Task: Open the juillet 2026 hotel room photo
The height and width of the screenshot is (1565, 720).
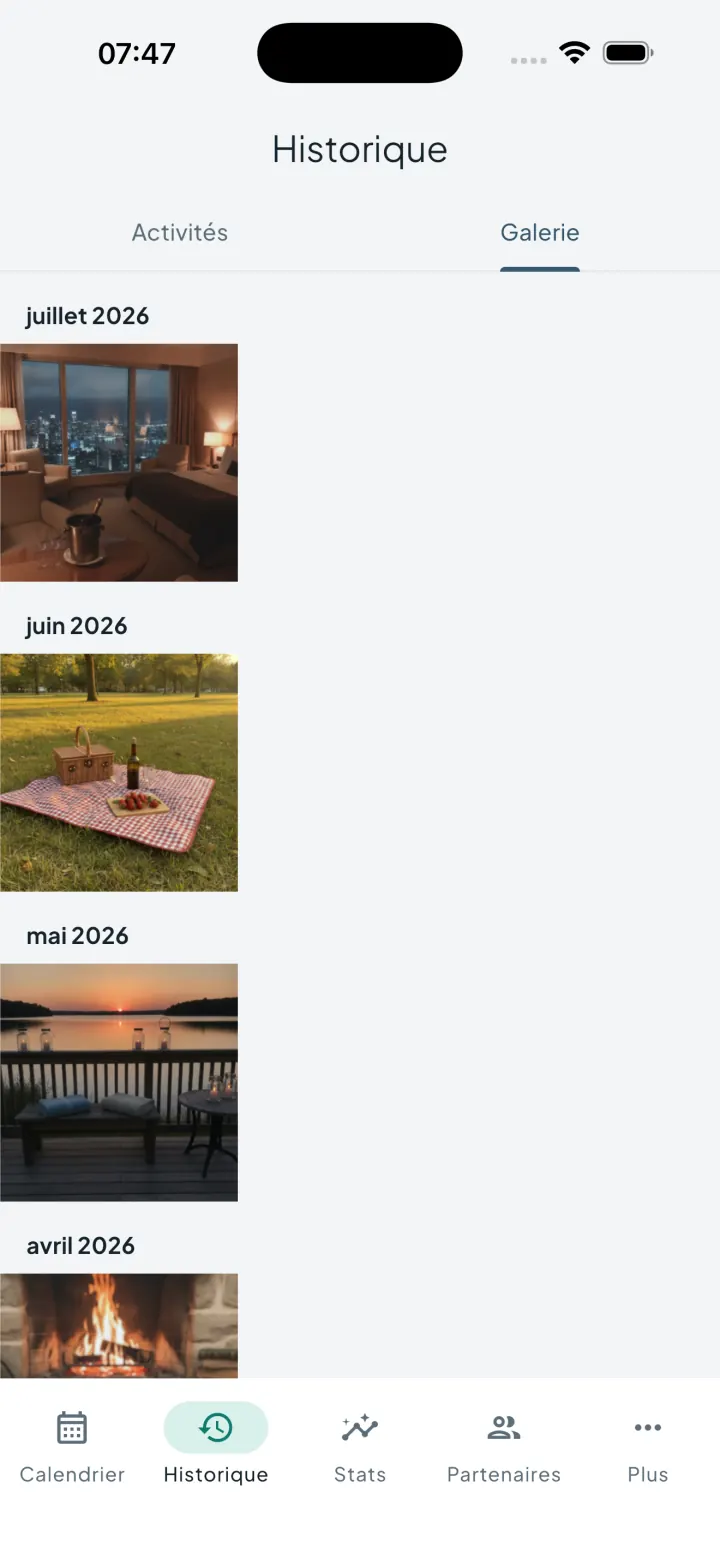Action: (119, 462)
